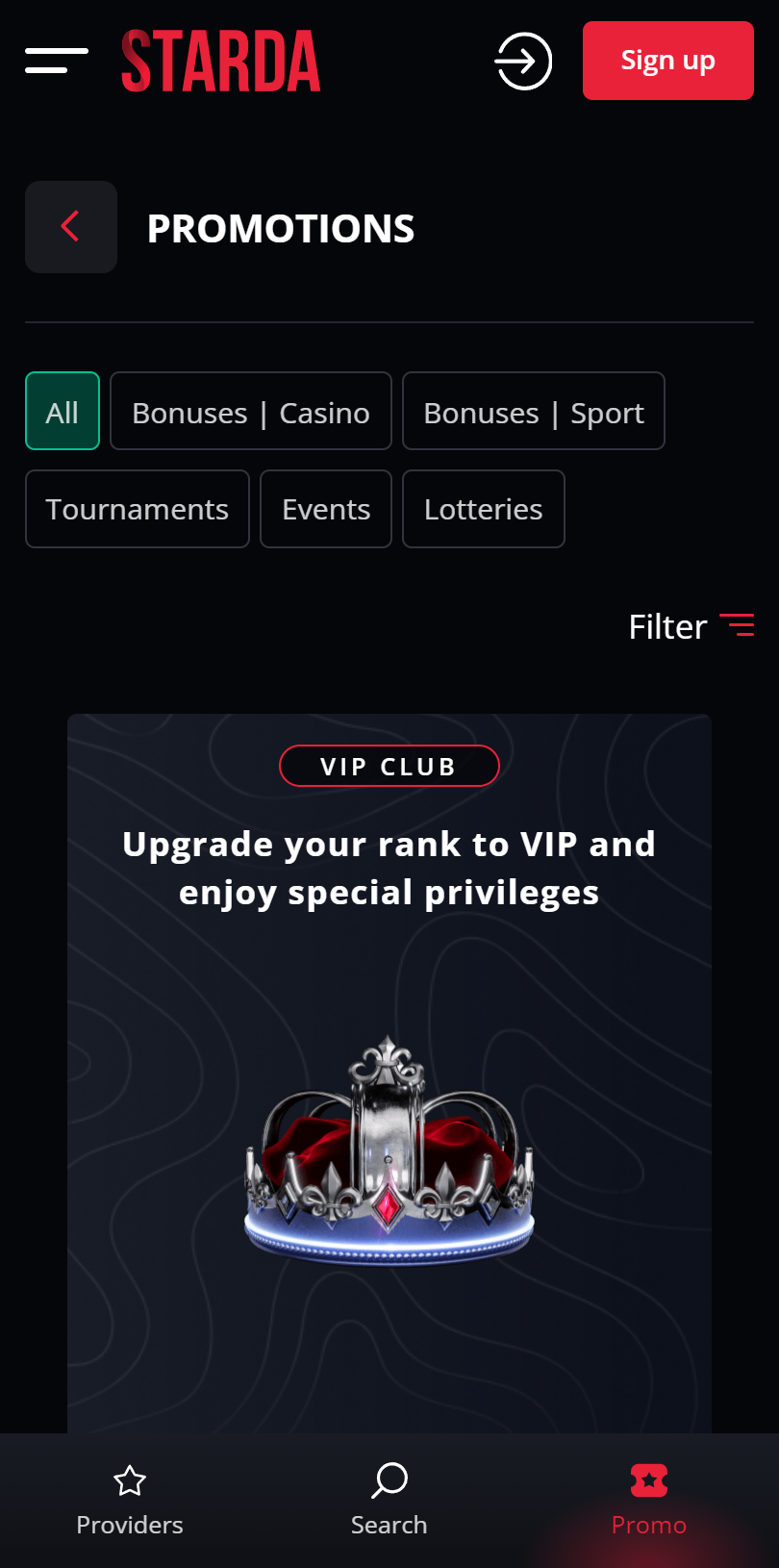Open the VIP CLUB promotion
The width and height of the screenshot is (779, 1568).
pos(389,766)
